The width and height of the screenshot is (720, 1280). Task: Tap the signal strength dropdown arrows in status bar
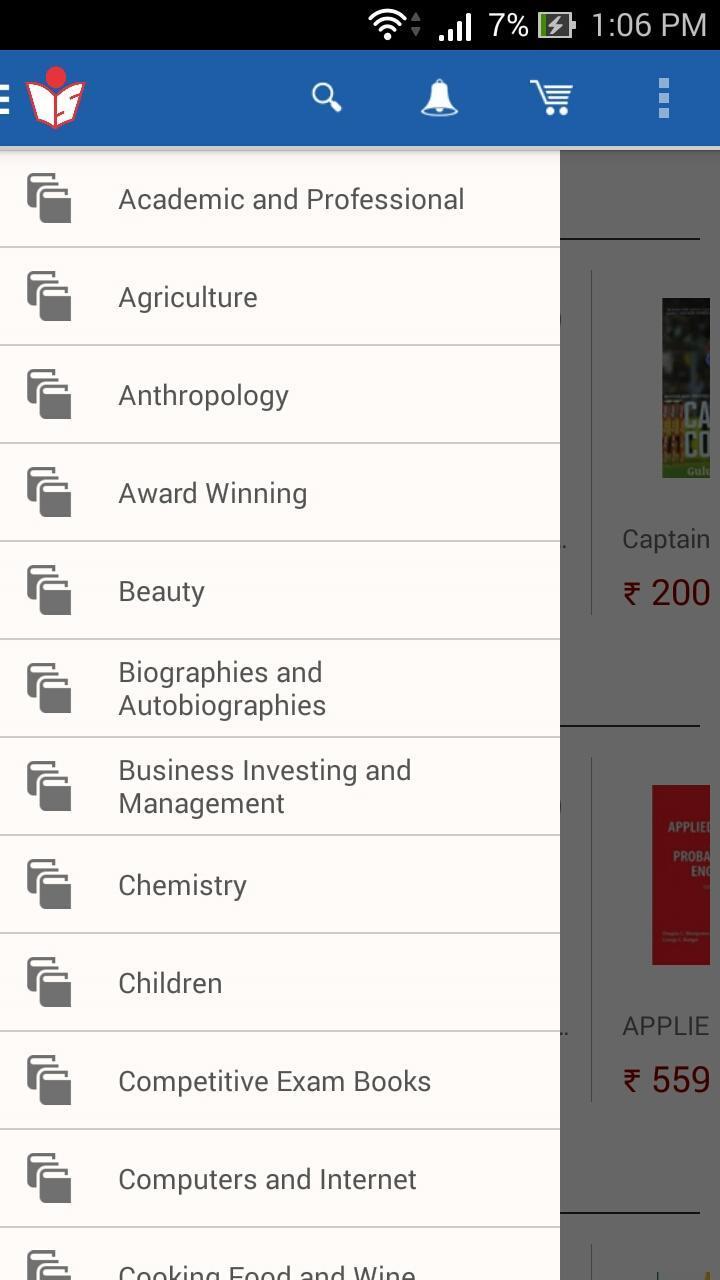417,24
